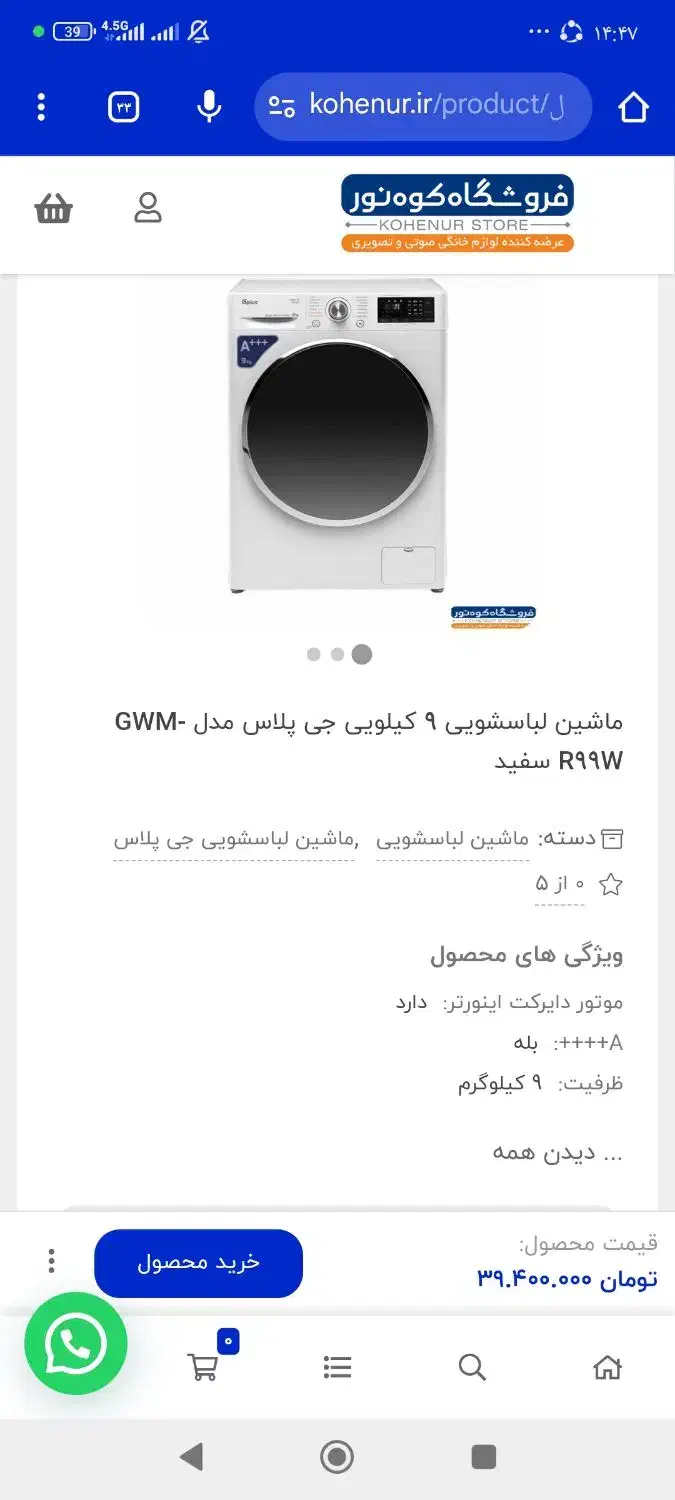Buy the product with خرید محصول
Viewport: 675px width, 1500px height.
pos(198,1262)
